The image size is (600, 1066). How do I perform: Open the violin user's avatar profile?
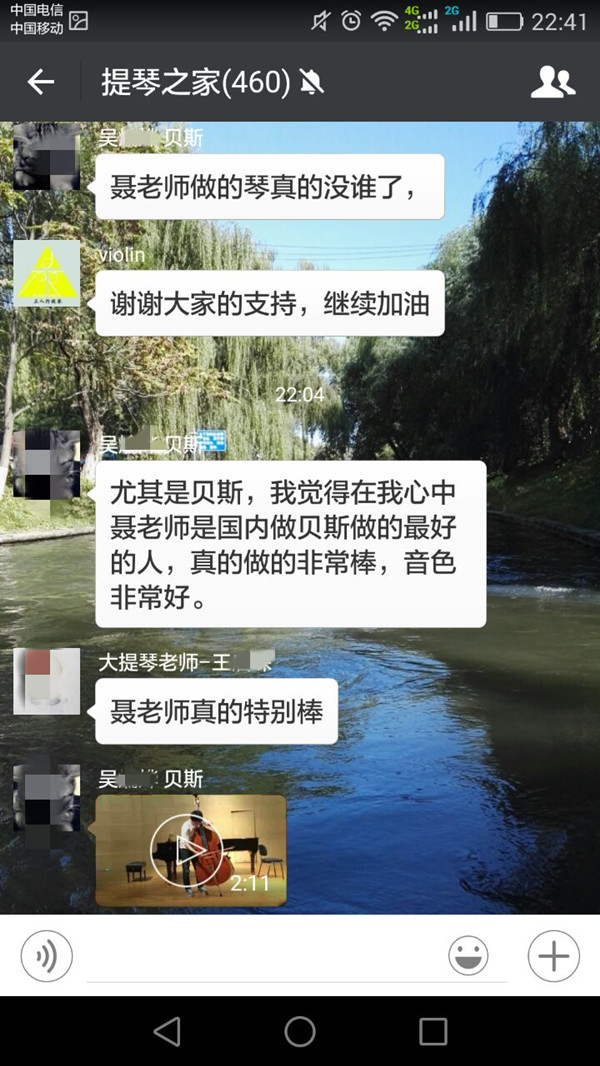coord(46,274)
